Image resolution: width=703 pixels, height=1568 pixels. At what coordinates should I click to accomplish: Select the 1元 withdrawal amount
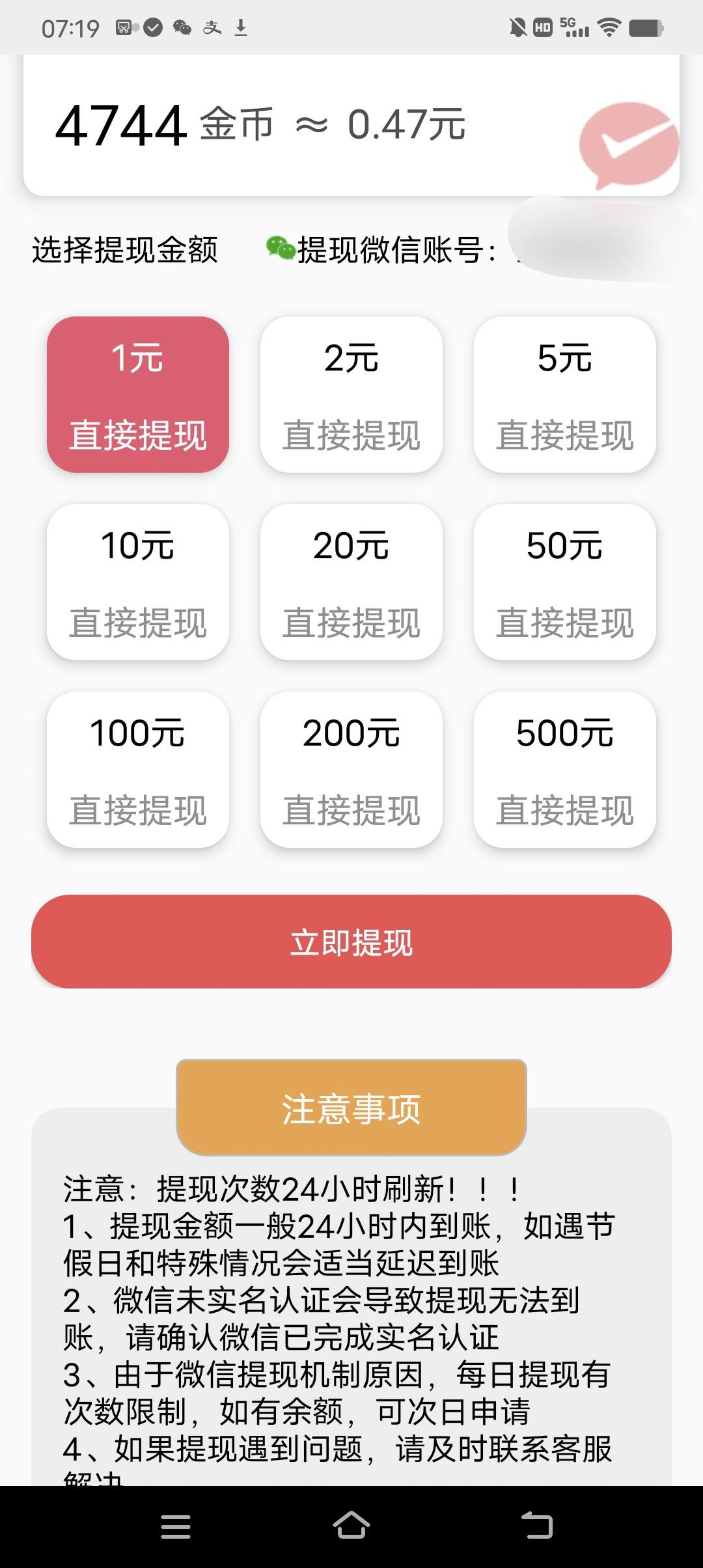pos(138,395)
